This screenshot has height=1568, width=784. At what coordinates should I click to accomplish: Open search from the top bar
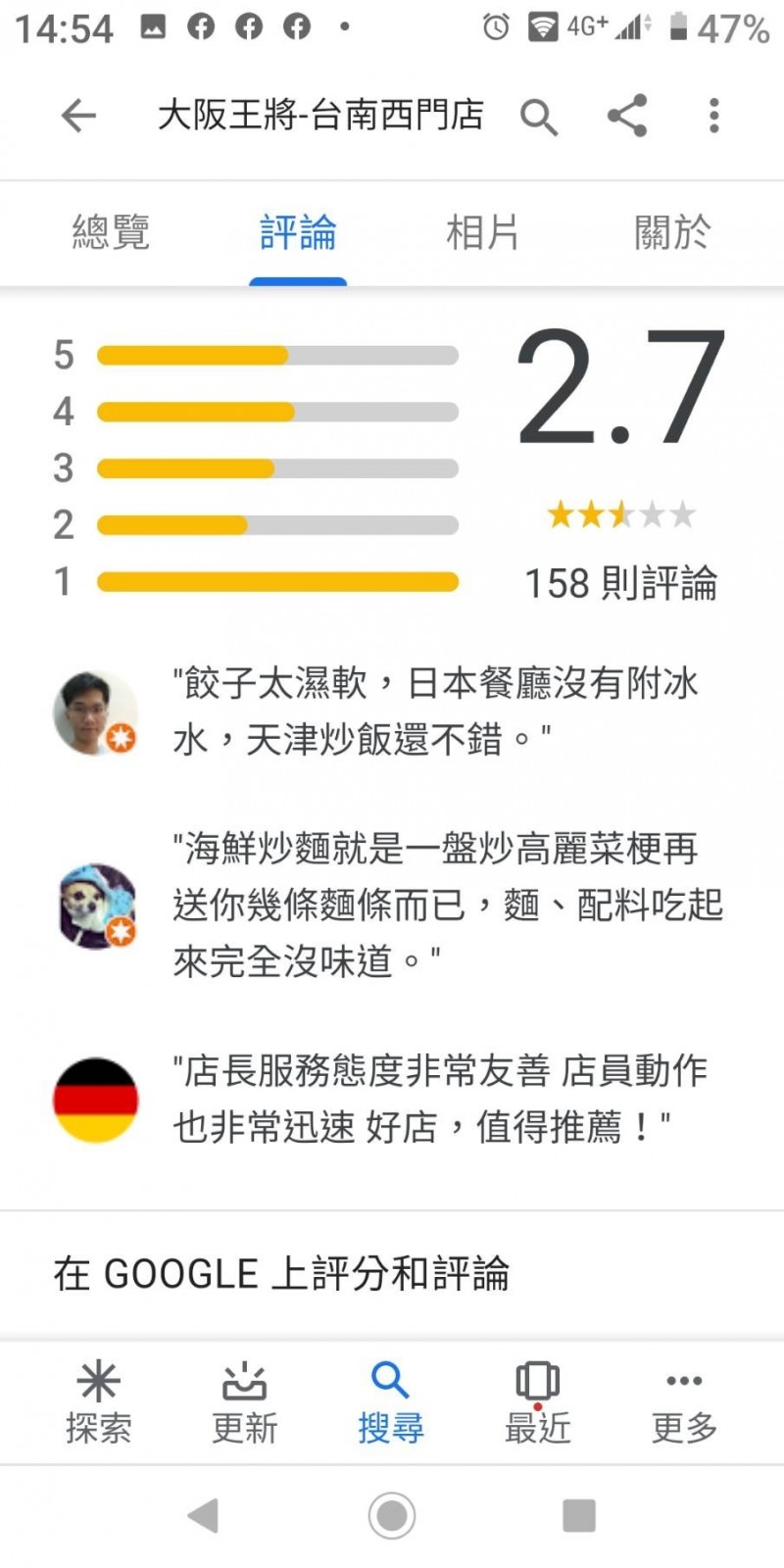pos(538,117)
